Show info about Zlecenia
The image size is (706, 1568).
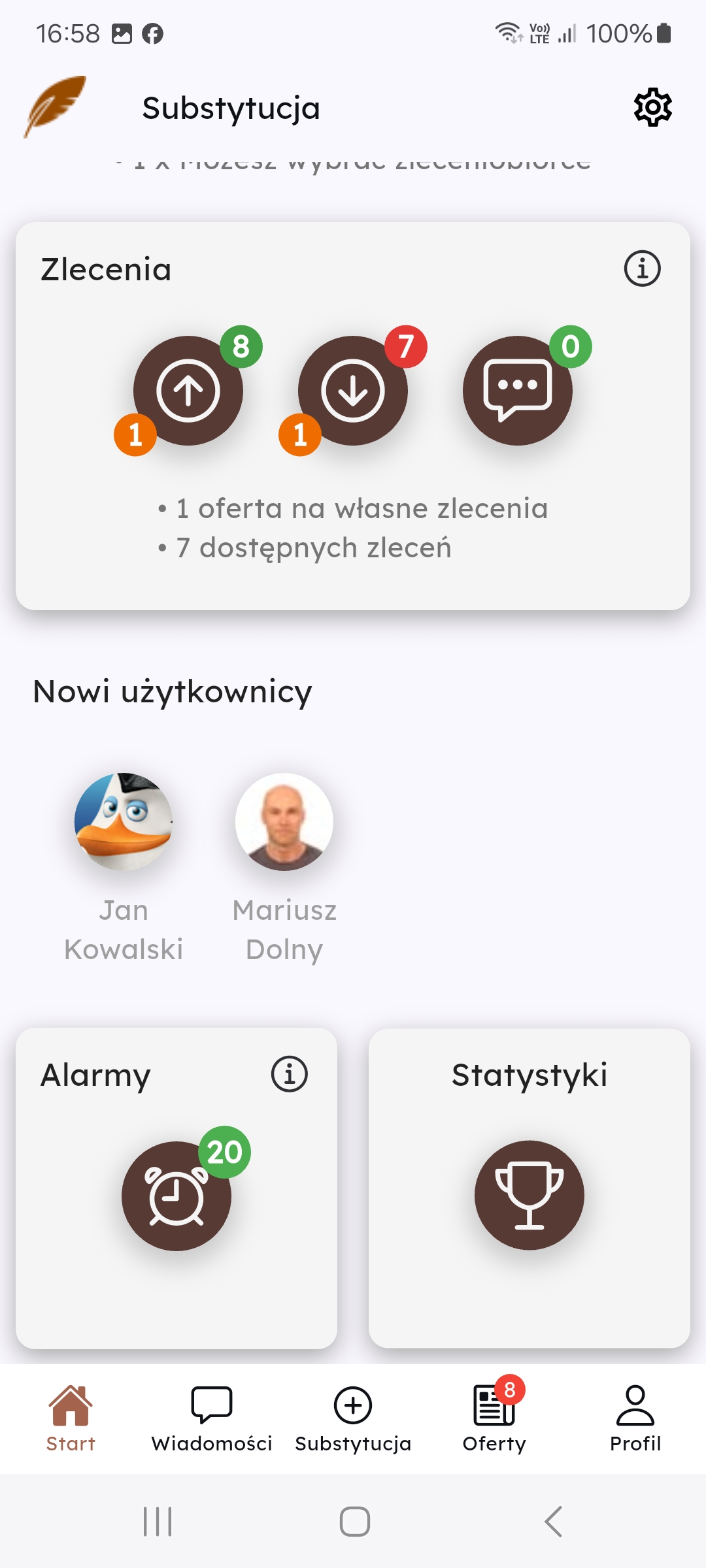(642, 269)
